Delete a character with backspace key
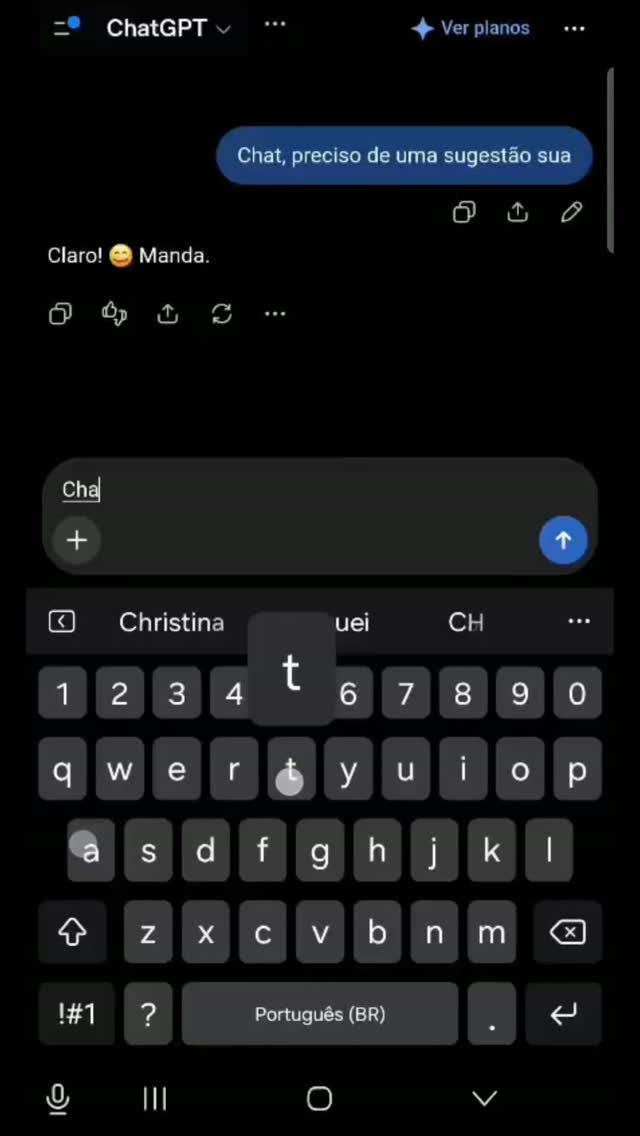 [568, 932]
